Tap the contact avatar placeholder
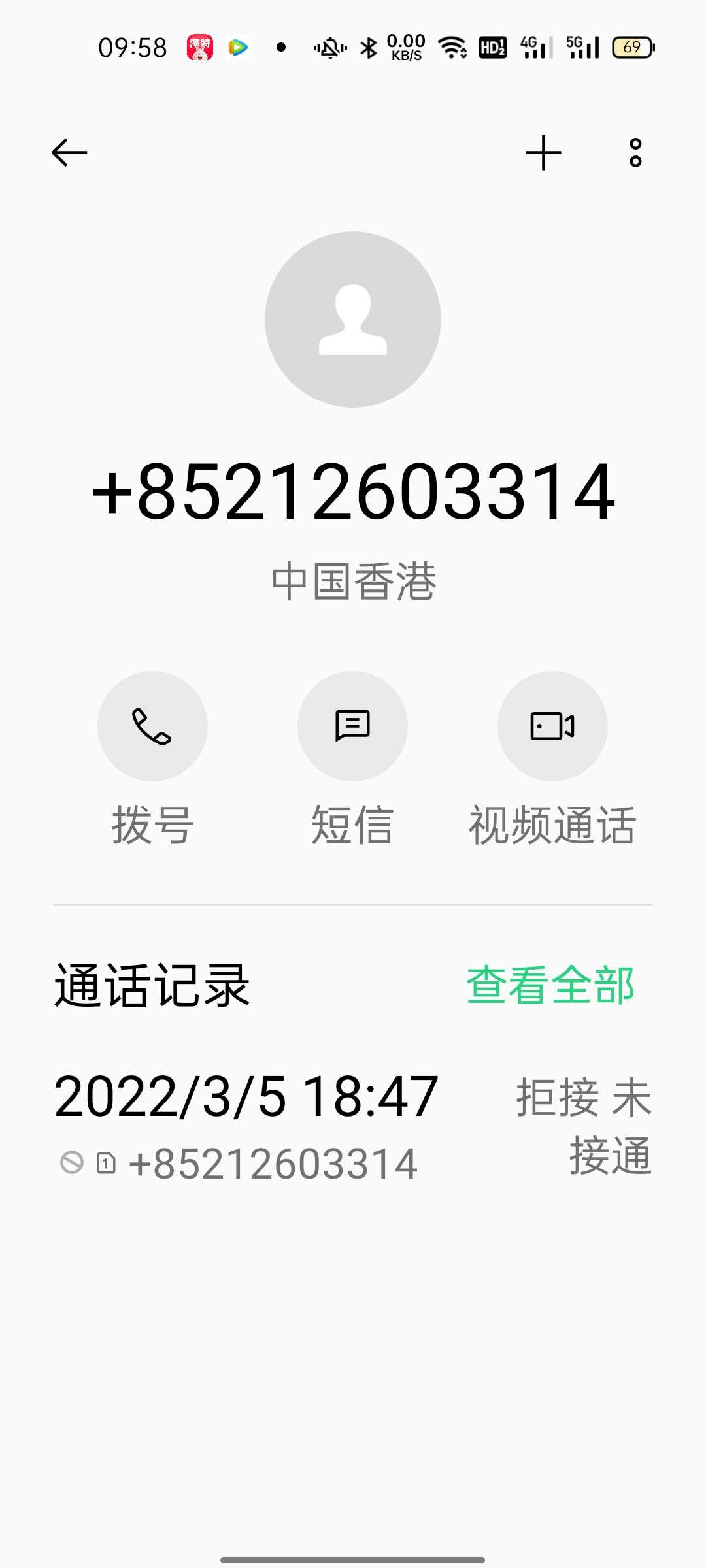706x1568 pixels. tap(353, 319)
